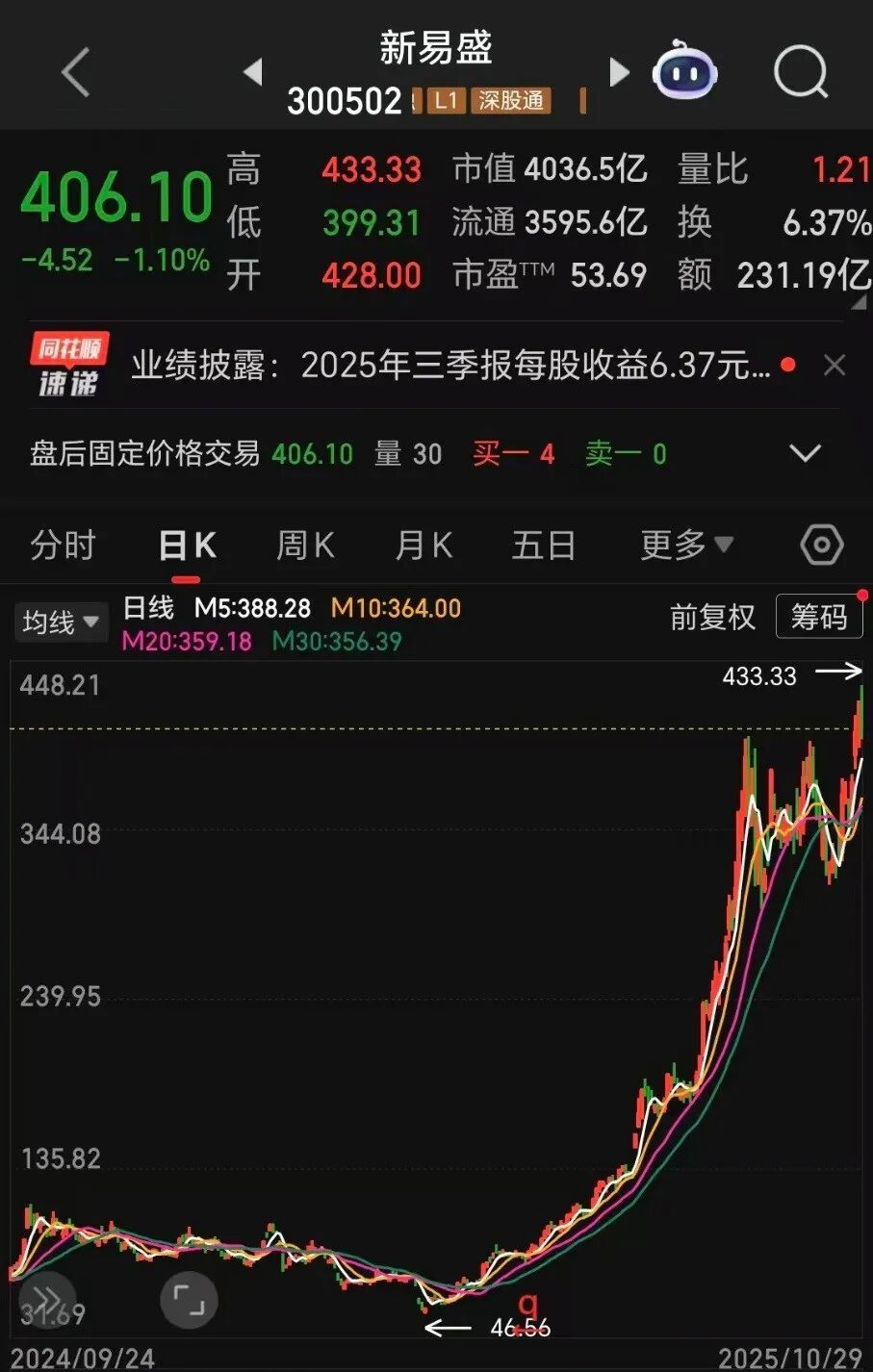Switch to the previous stock
The height and width of the screenshot is (1372, 873).
[x=253, y=72]
